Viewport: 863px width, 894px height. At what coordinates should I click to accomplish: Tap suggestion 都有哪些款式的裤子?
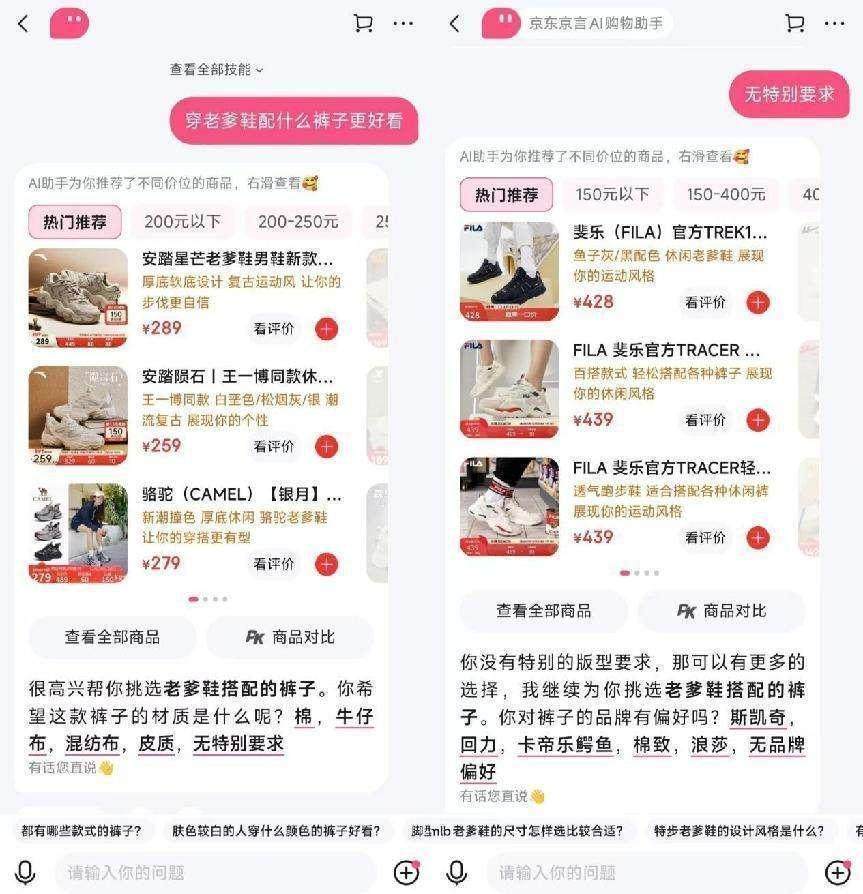click(82, 830)
